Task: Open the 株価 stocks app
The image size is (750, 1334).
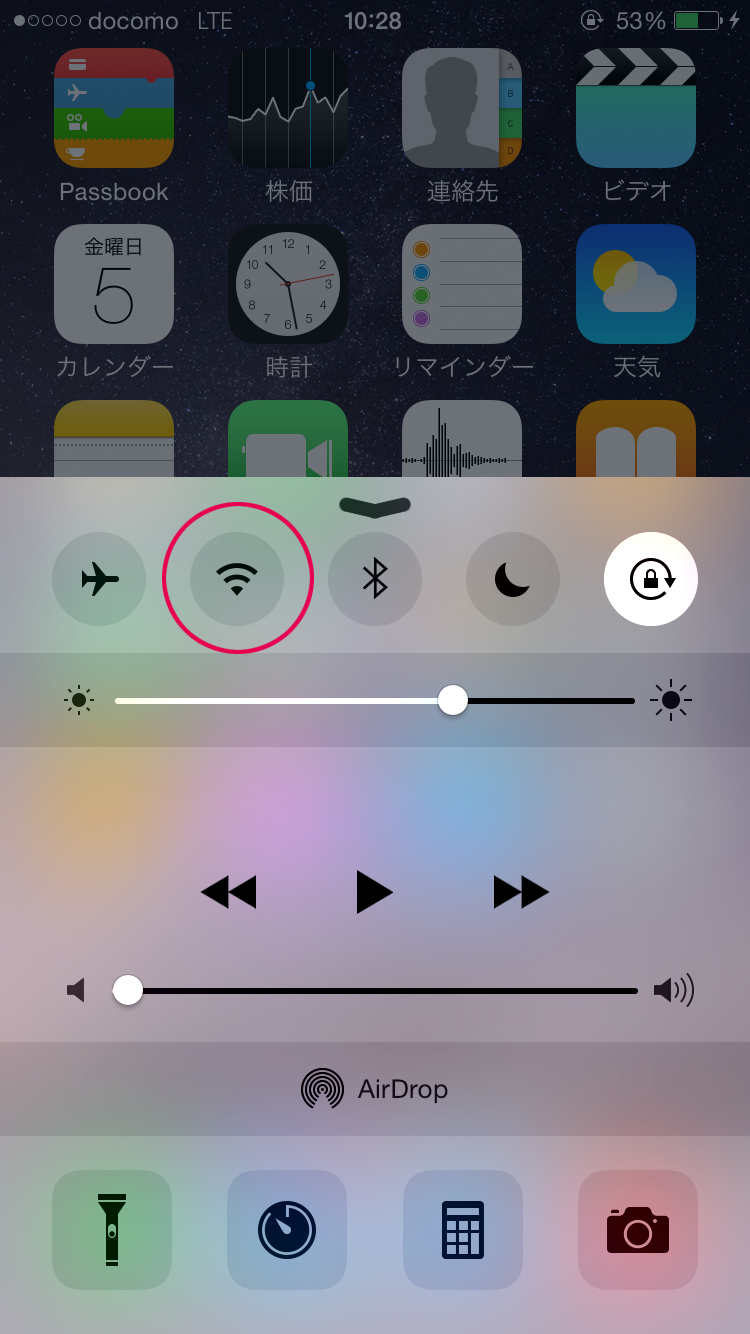Action: coord(288,108)
